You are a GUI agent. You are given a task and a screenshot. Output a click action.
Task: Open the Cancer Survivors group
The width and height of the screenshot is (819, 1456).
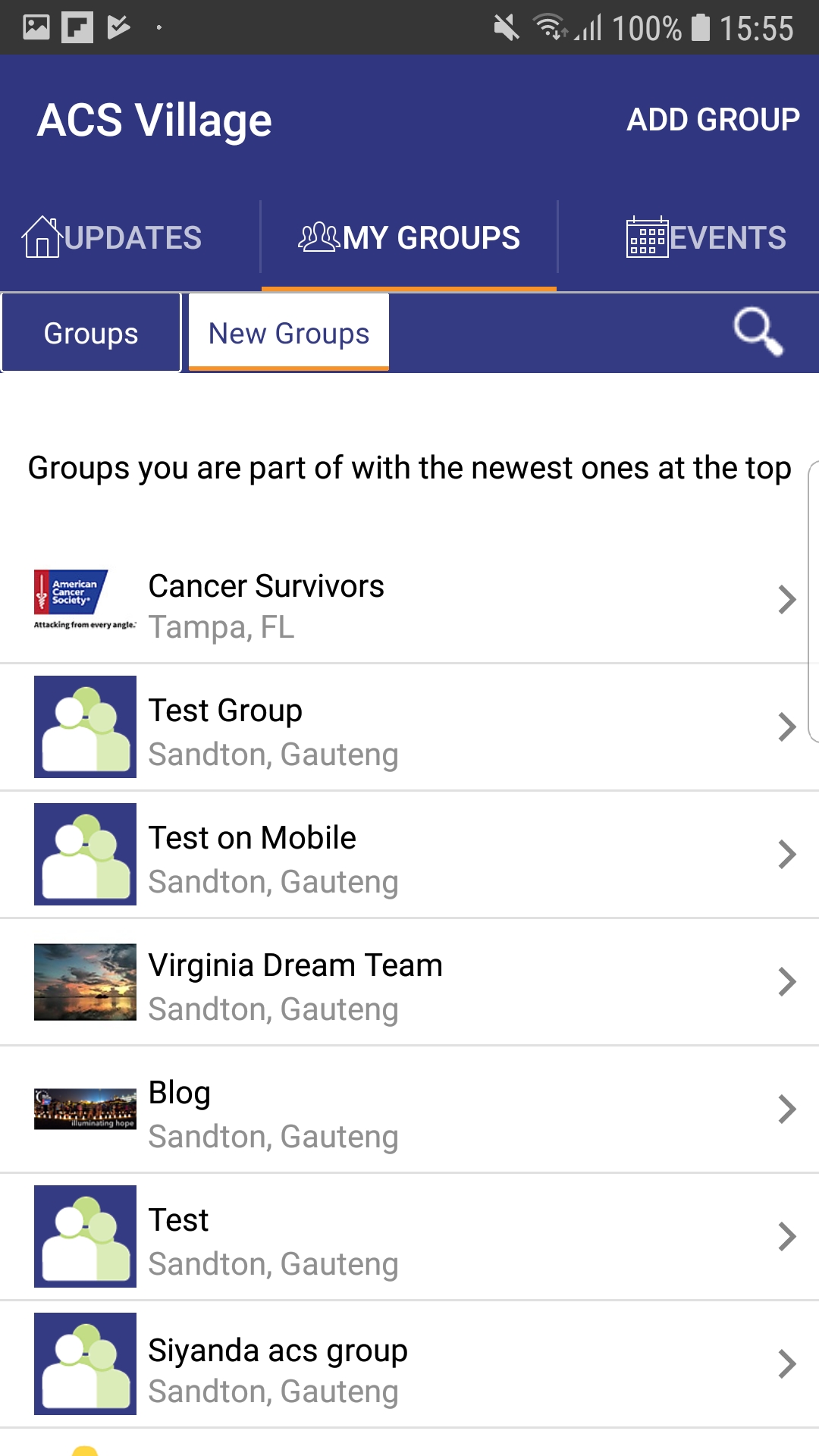(x=409, y=601)
